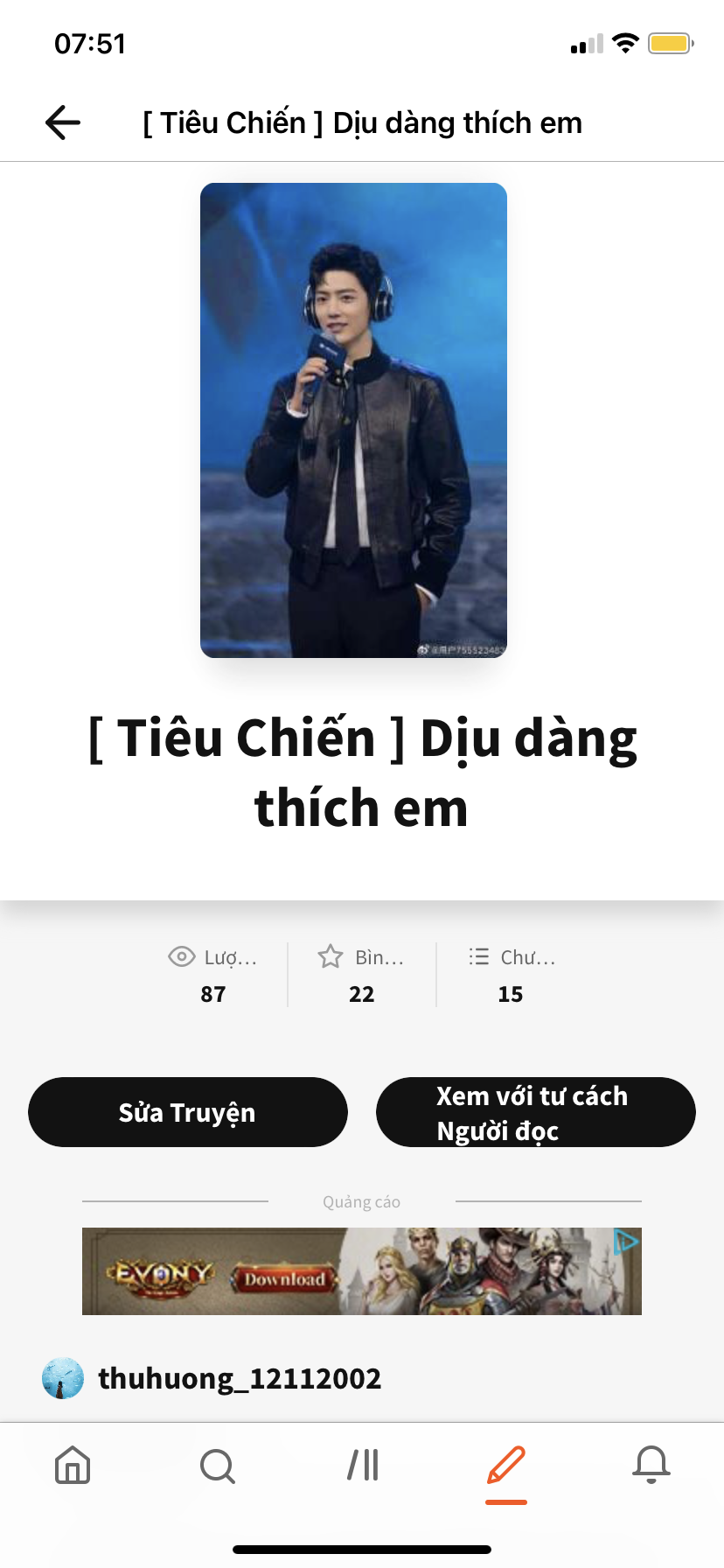Screen dimensions: 724x1568
Task: Go back using the arrow icon
Action: (x=63, y=122)
